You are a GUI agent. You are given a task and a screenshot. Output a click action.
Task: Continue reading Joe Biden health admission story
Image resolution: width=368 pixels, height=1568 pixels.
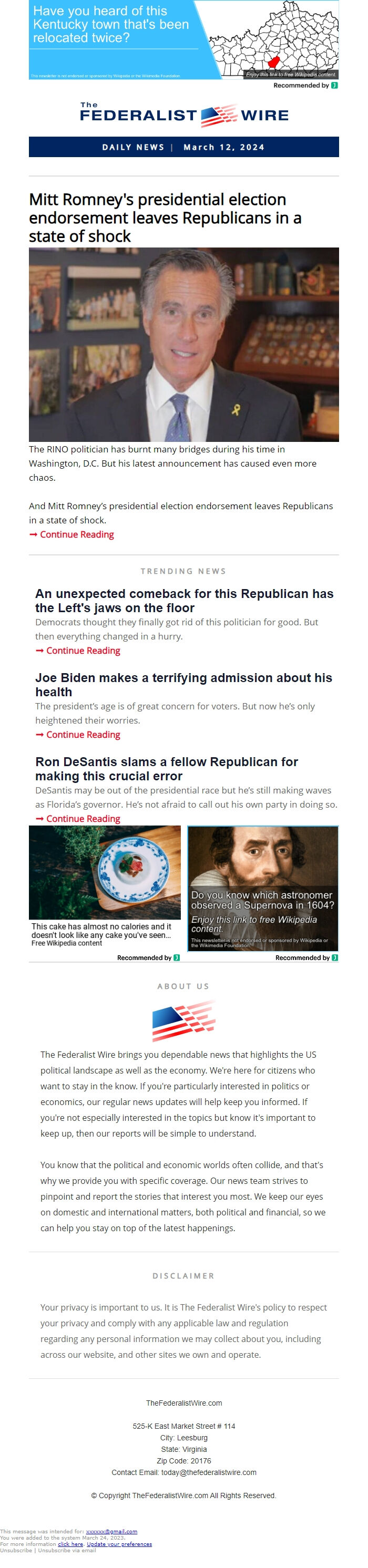[x=83, y=735]
